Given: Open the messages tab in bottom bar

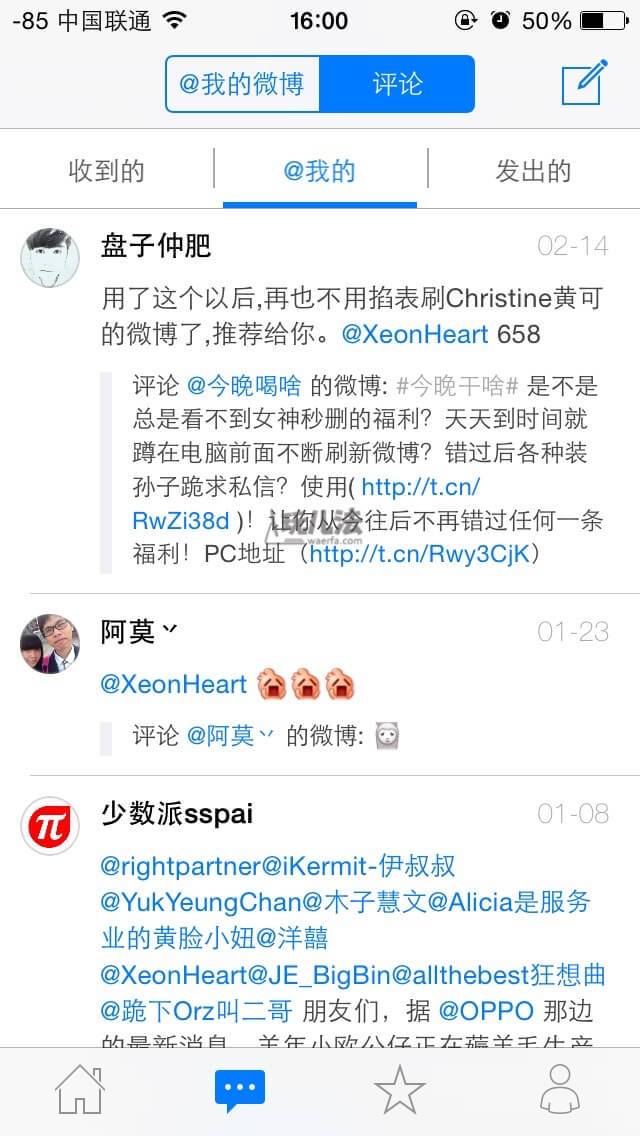Looking at the screenshot, I should coord(240,1091).
